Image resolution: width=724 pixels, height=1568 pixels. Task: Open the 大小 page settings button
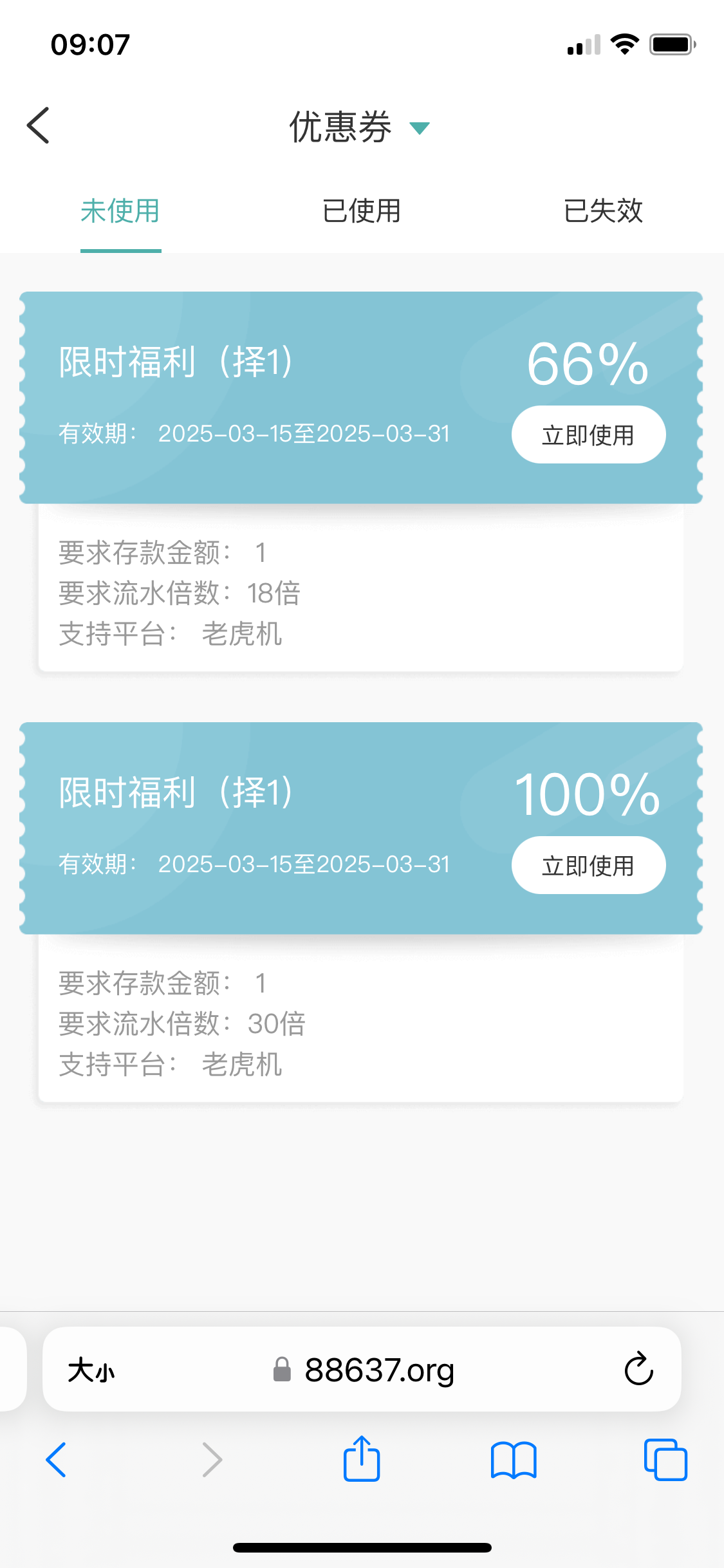tap(91, 1370)
